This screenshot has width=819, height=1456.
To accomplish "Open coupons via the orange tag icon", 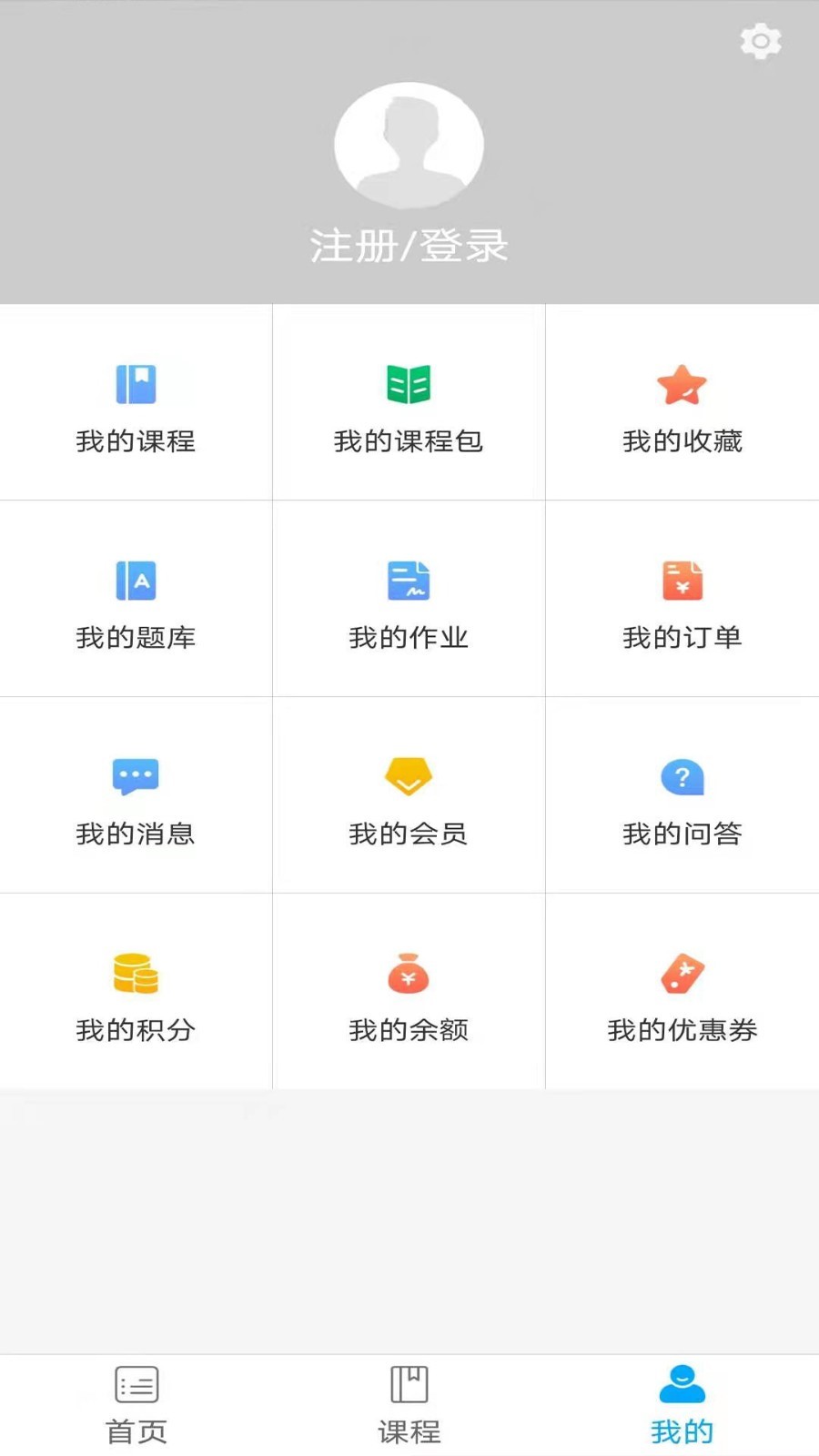I will (682, 973).
